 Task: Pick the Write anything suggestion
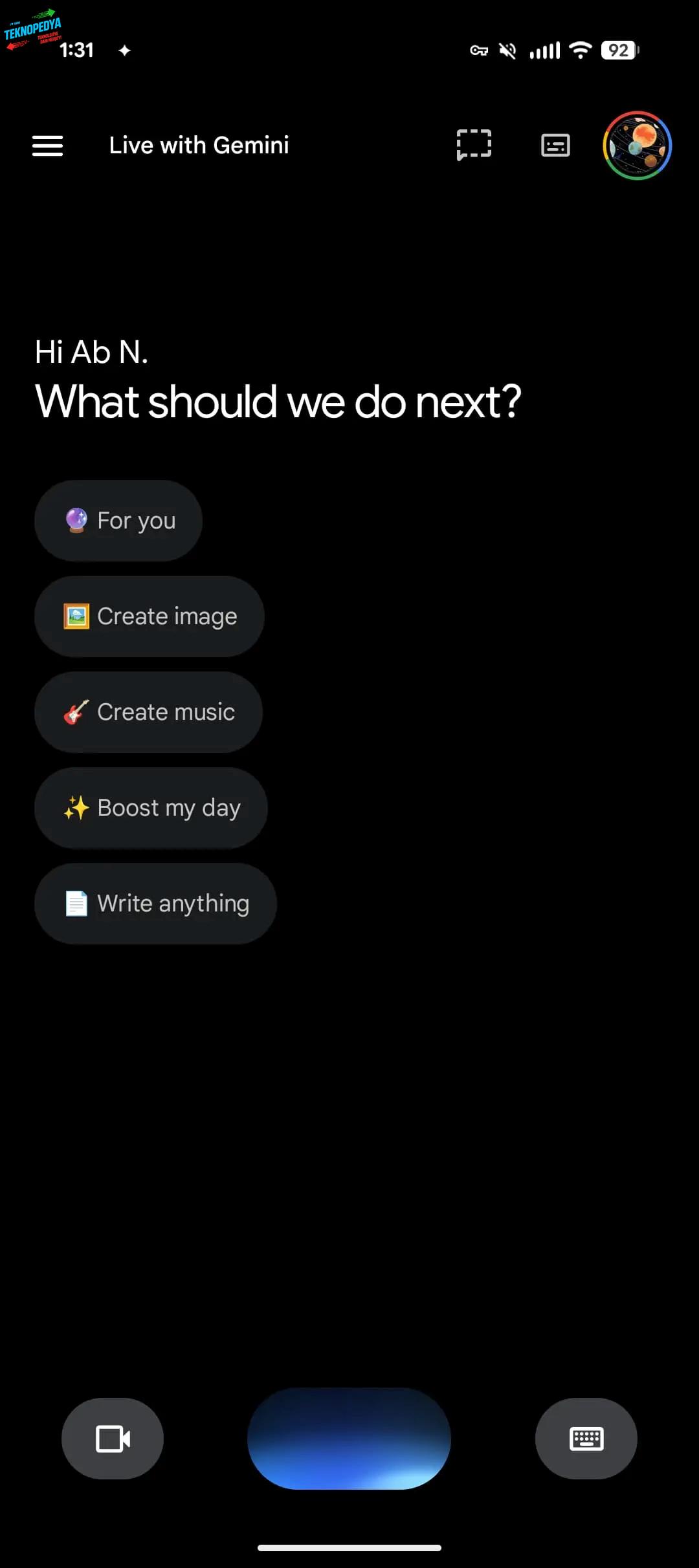point(155,904)
